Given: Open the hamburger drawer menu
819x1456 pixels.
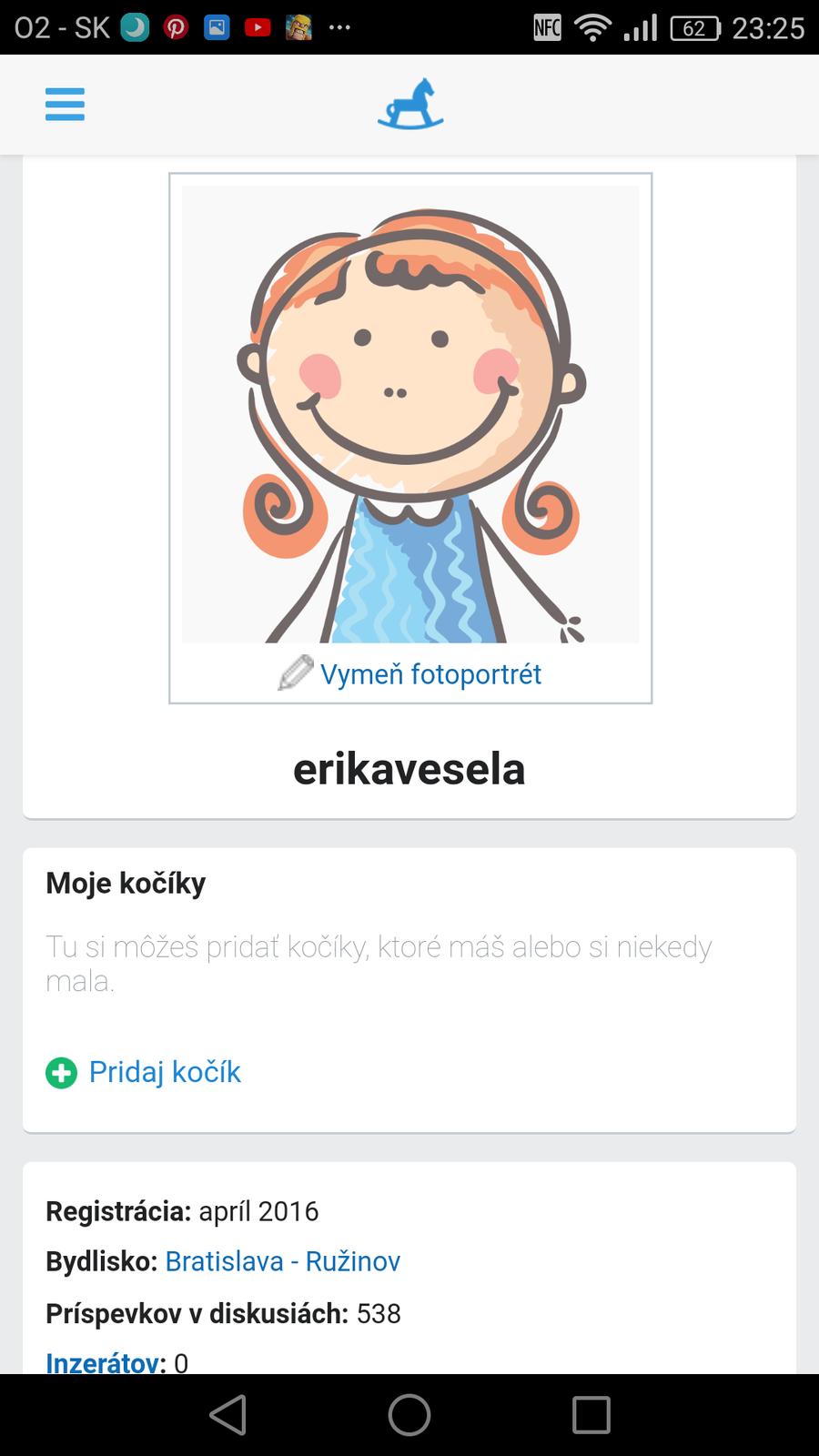Looking at the screenshot, I should [x=65, y=105].
